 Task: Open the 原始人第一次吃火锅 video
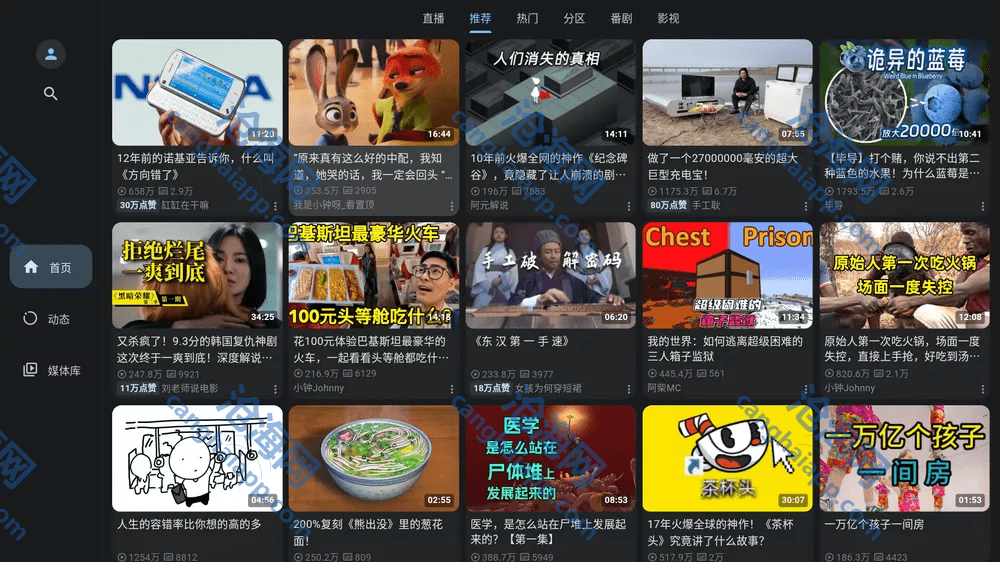coord(904,275)
